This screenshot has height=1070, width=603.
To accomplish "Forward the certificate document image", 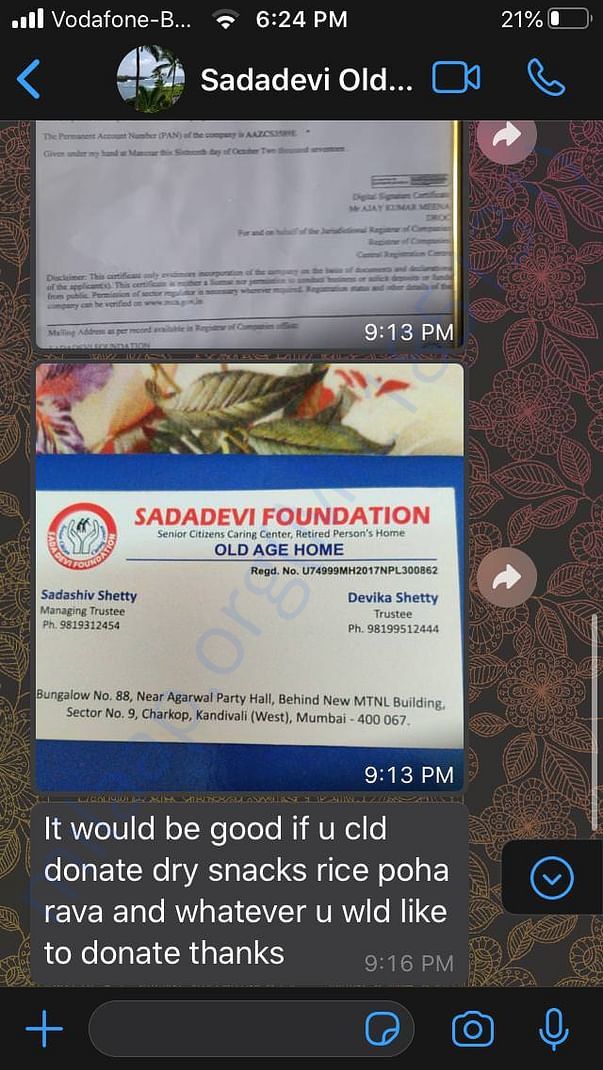I will [506, 136].
